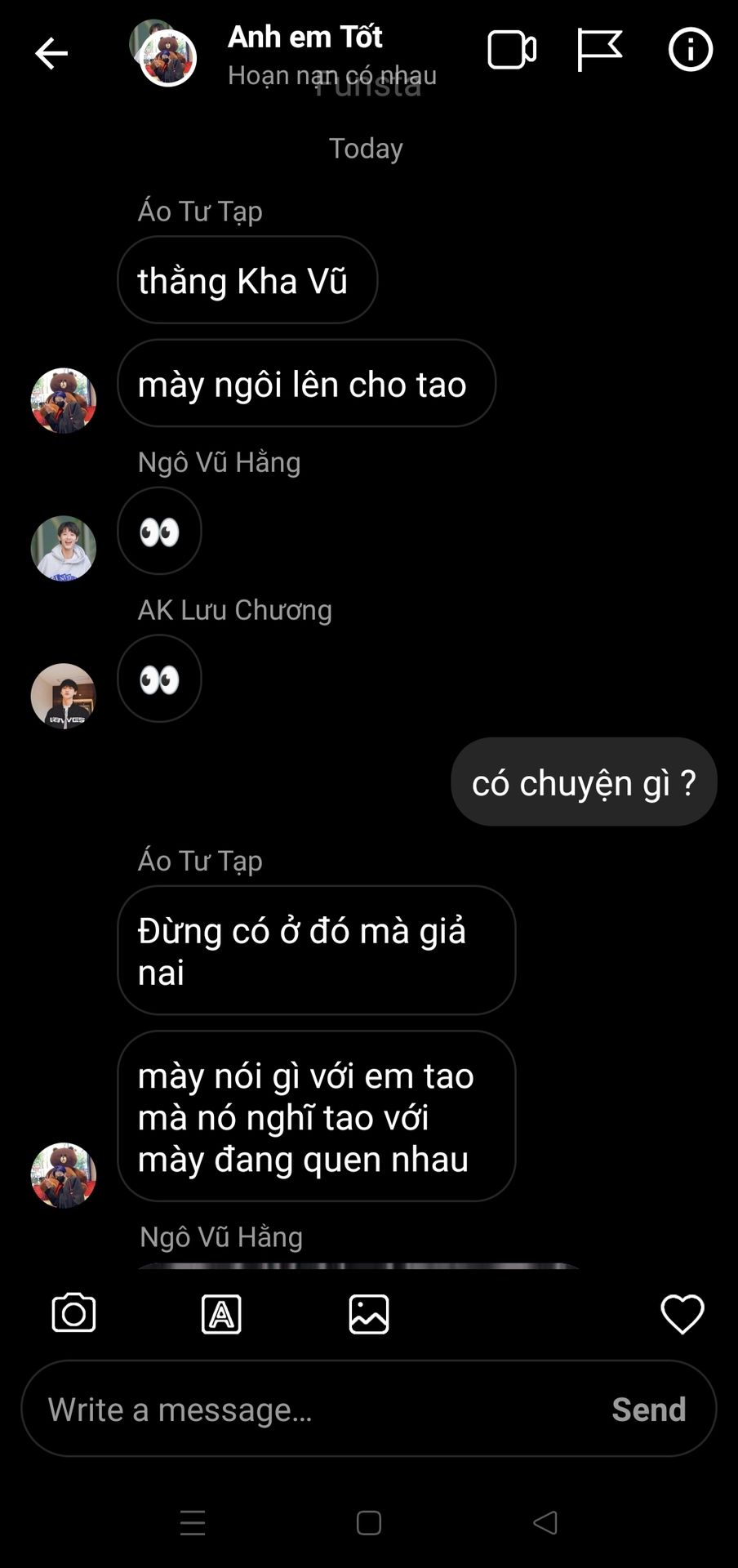Open chat info details

(x=690, y=51)
